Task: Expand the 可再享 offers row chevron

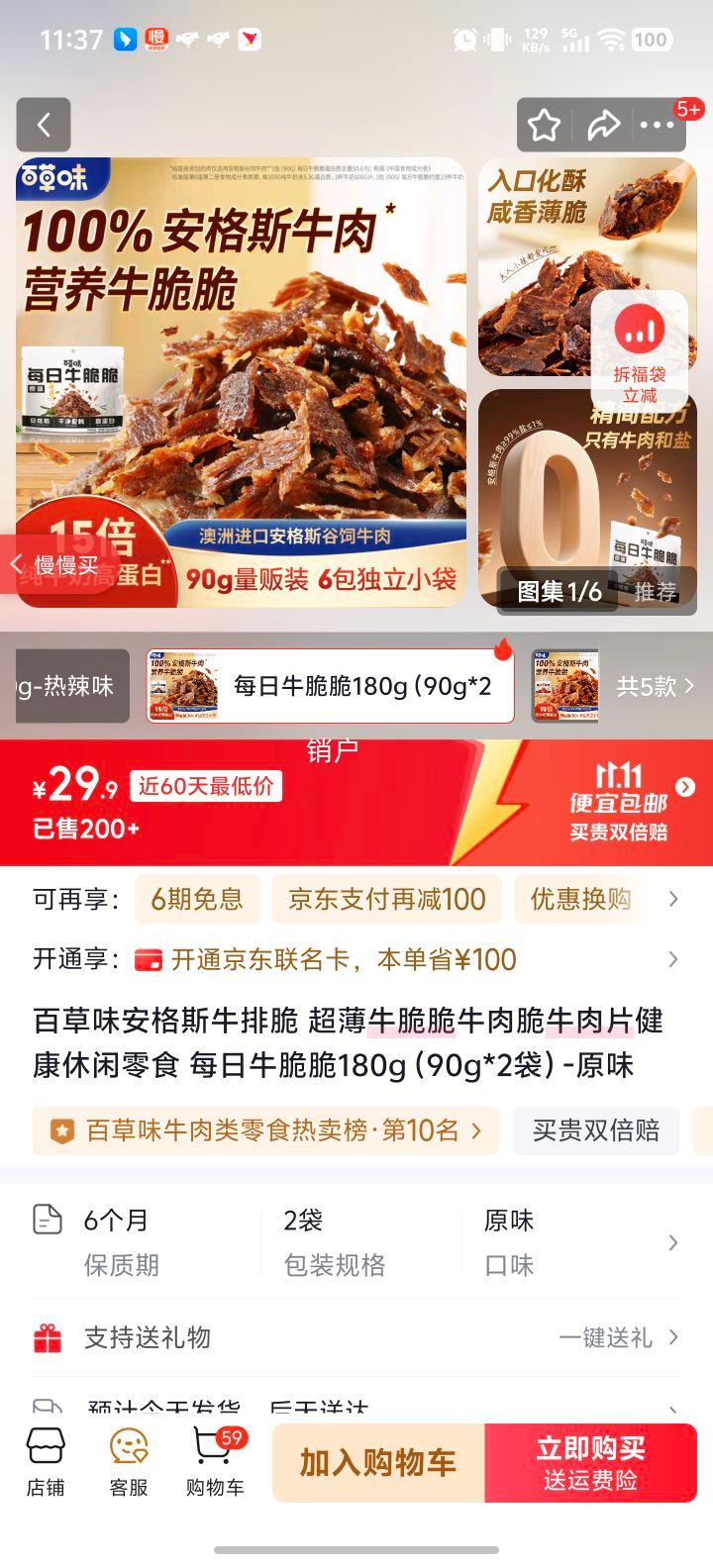Action: (x=674, y=899)
